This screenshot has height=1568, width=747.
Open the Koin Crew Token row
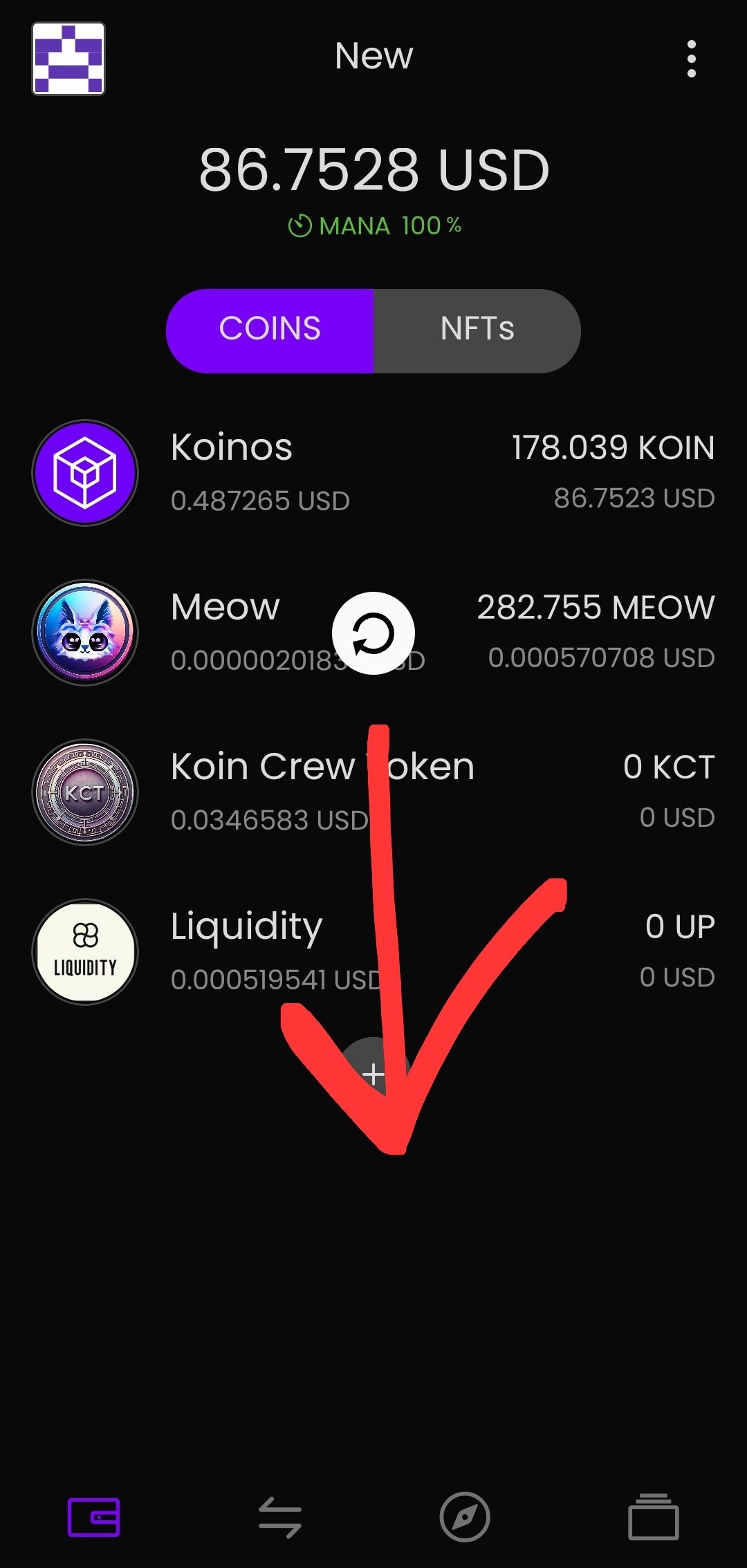pyautogui.click(x=373, y=792)
